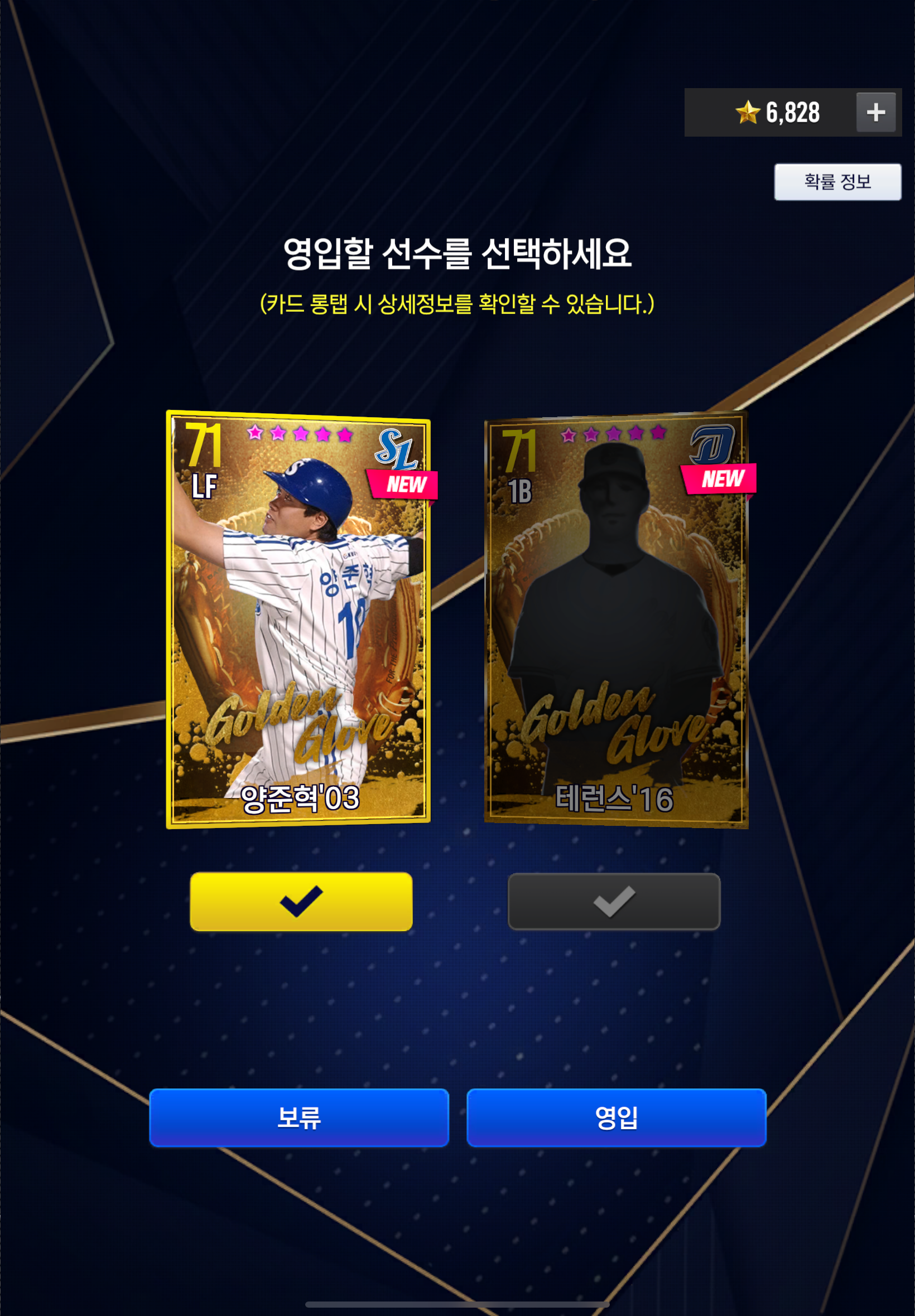Tap the yellow checkmark under 양준혁'03
The height and width of the screenshot is (1316, 915).
click(x=301, y=901)
